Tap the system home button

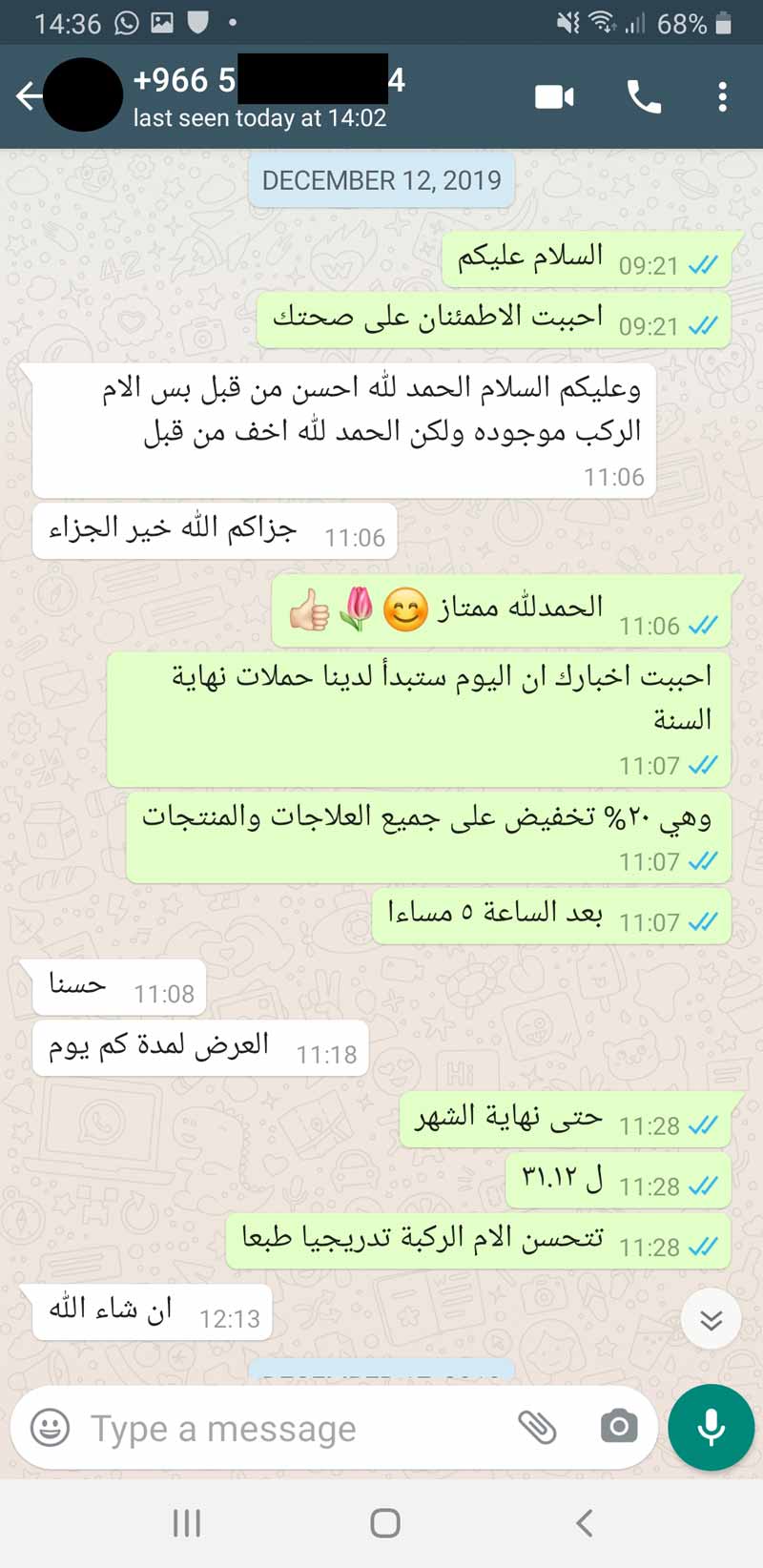pos(384,1523)
